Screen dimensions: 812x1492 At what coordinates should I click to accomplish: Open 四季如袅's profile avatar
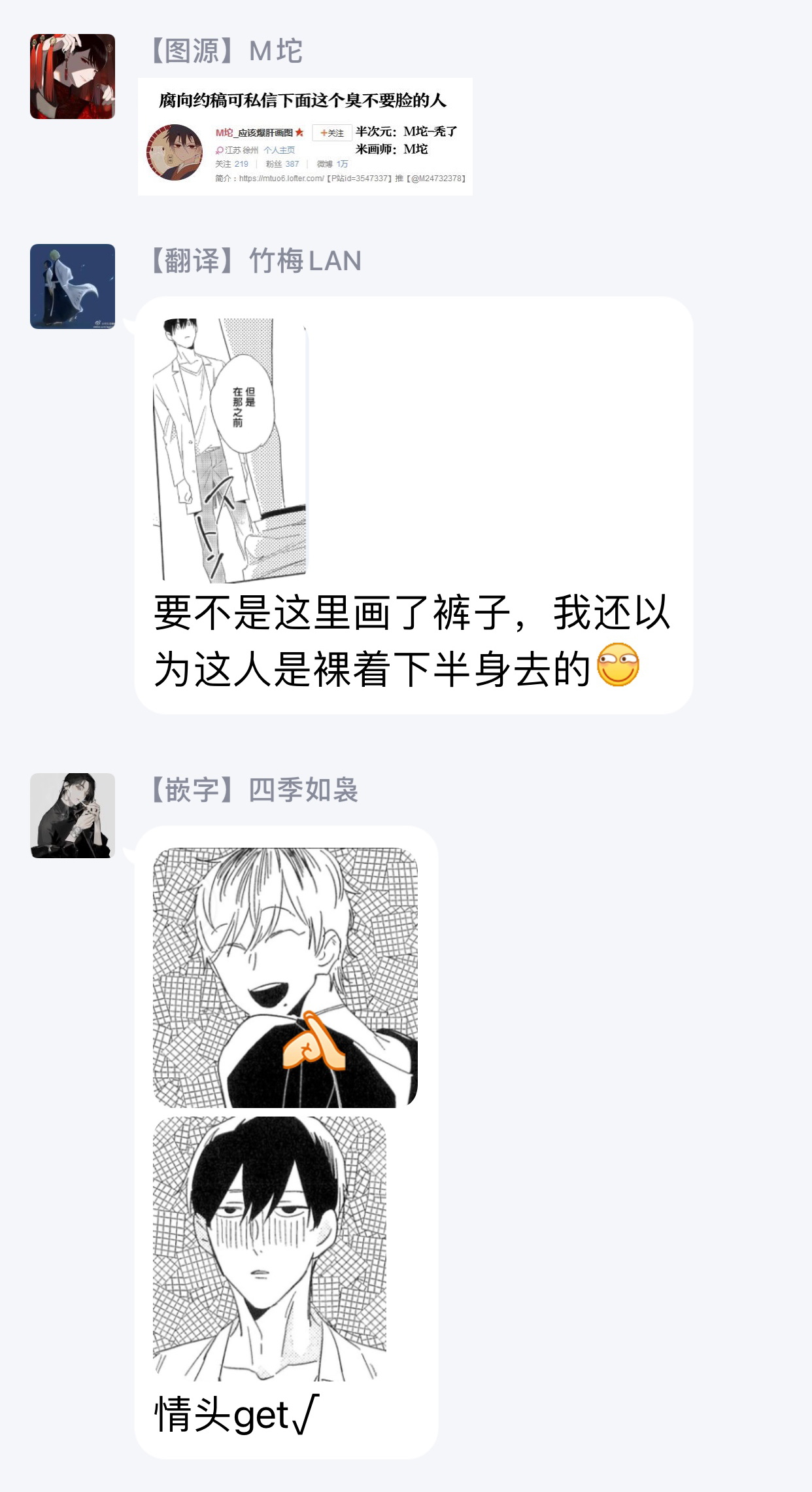tap(73, 816)
